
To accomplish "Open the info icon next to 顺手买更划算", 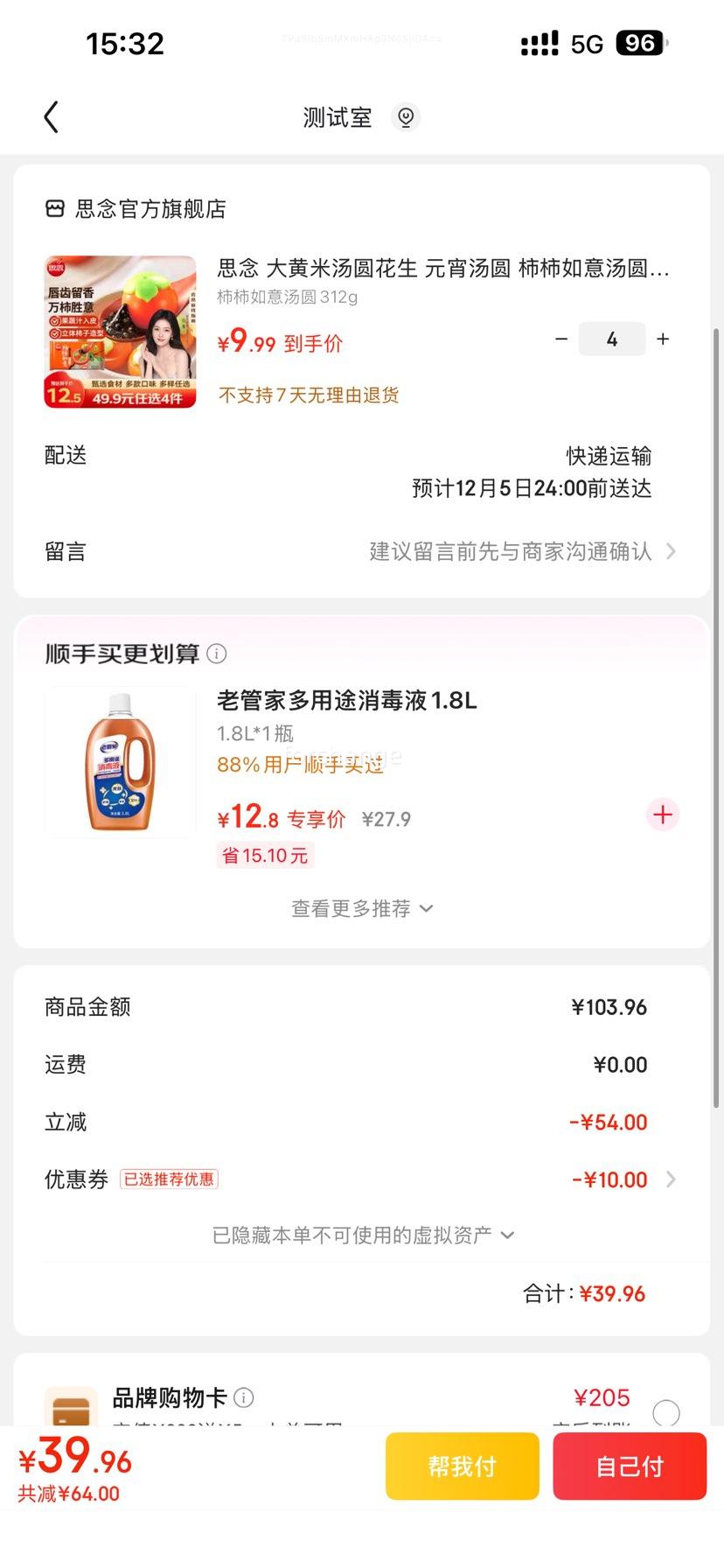I will click(216, 653).
